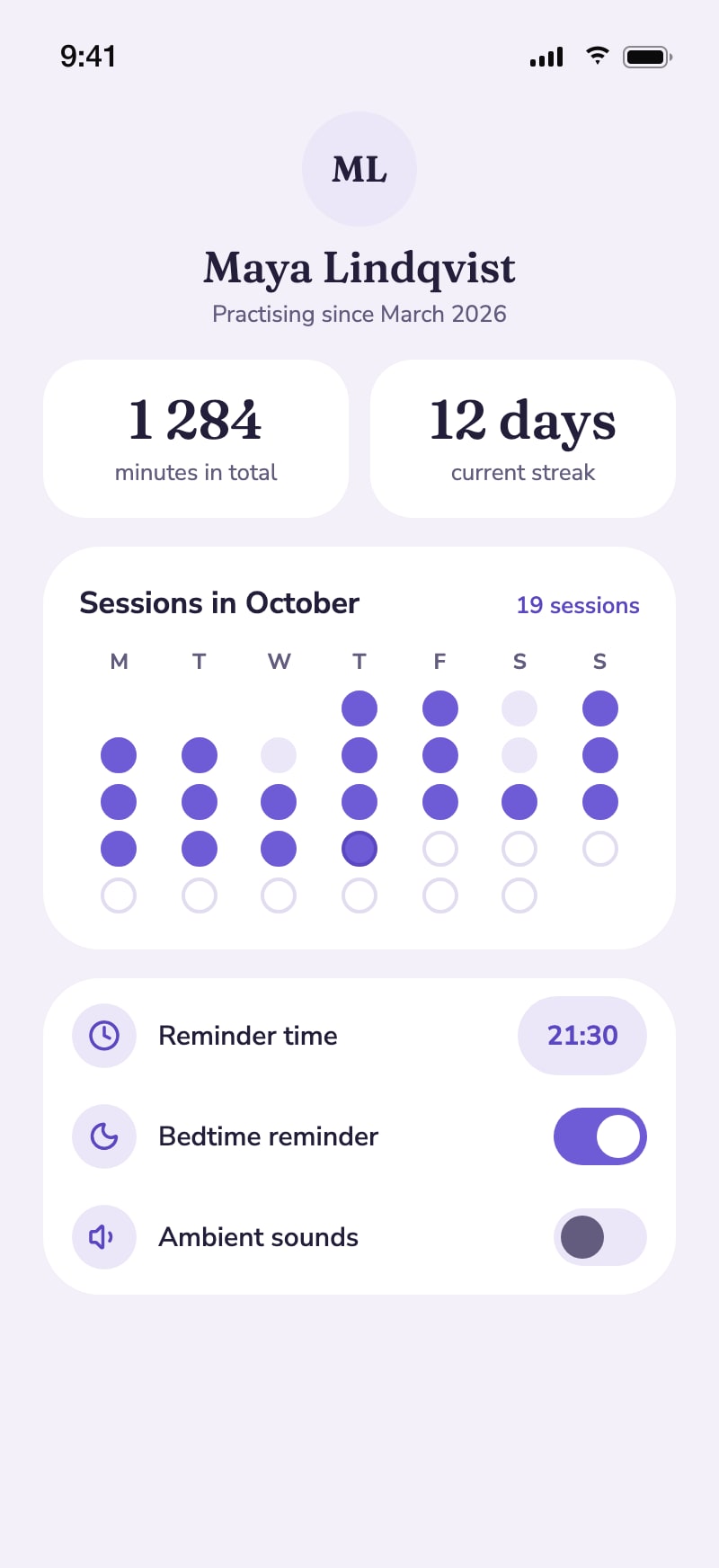Turn off the Bedtime reminder switch
The image size is (719, 1568).
click(x=600, y=1136)
